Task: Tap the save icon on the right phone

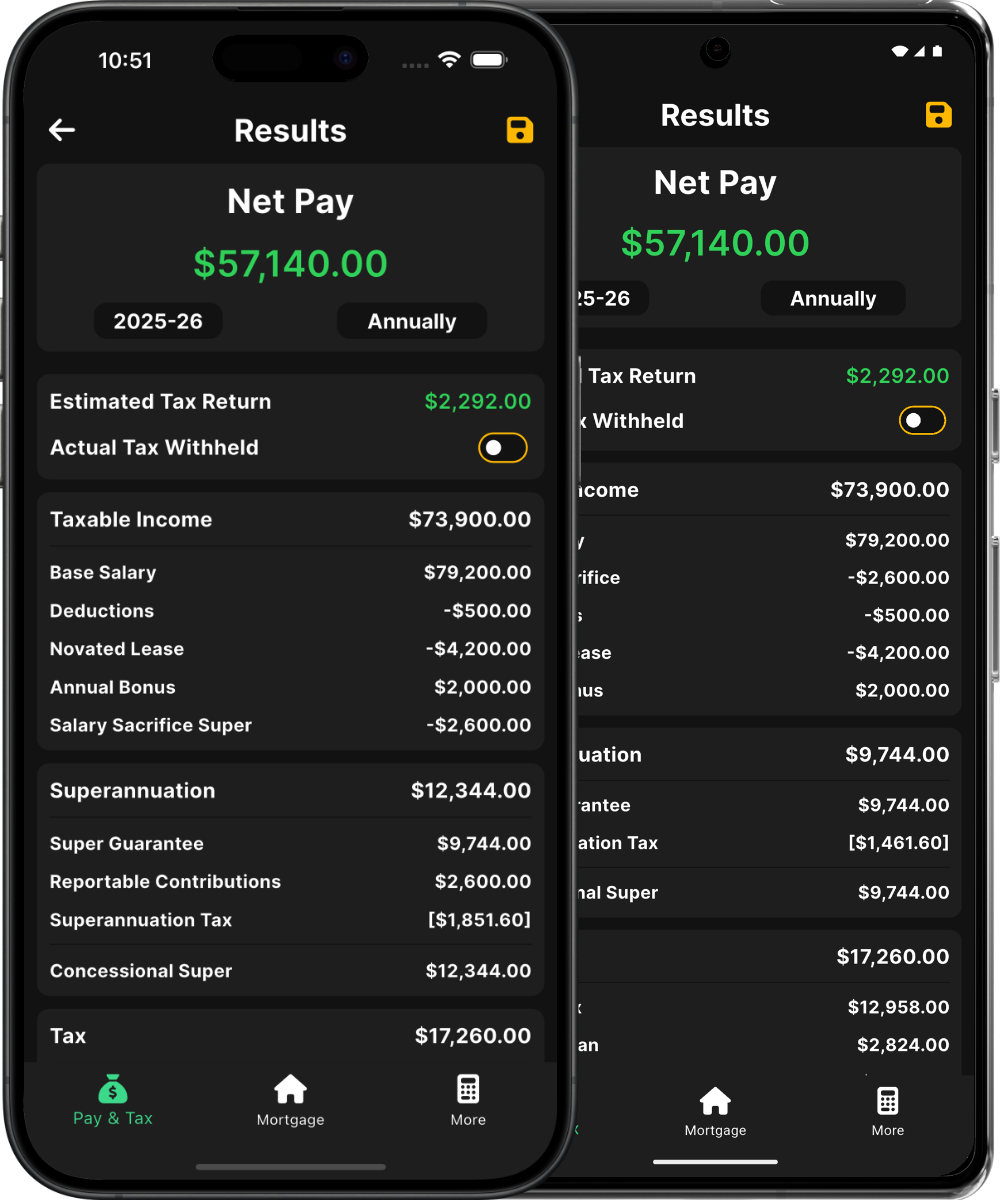Action: [x=938, y=115]
